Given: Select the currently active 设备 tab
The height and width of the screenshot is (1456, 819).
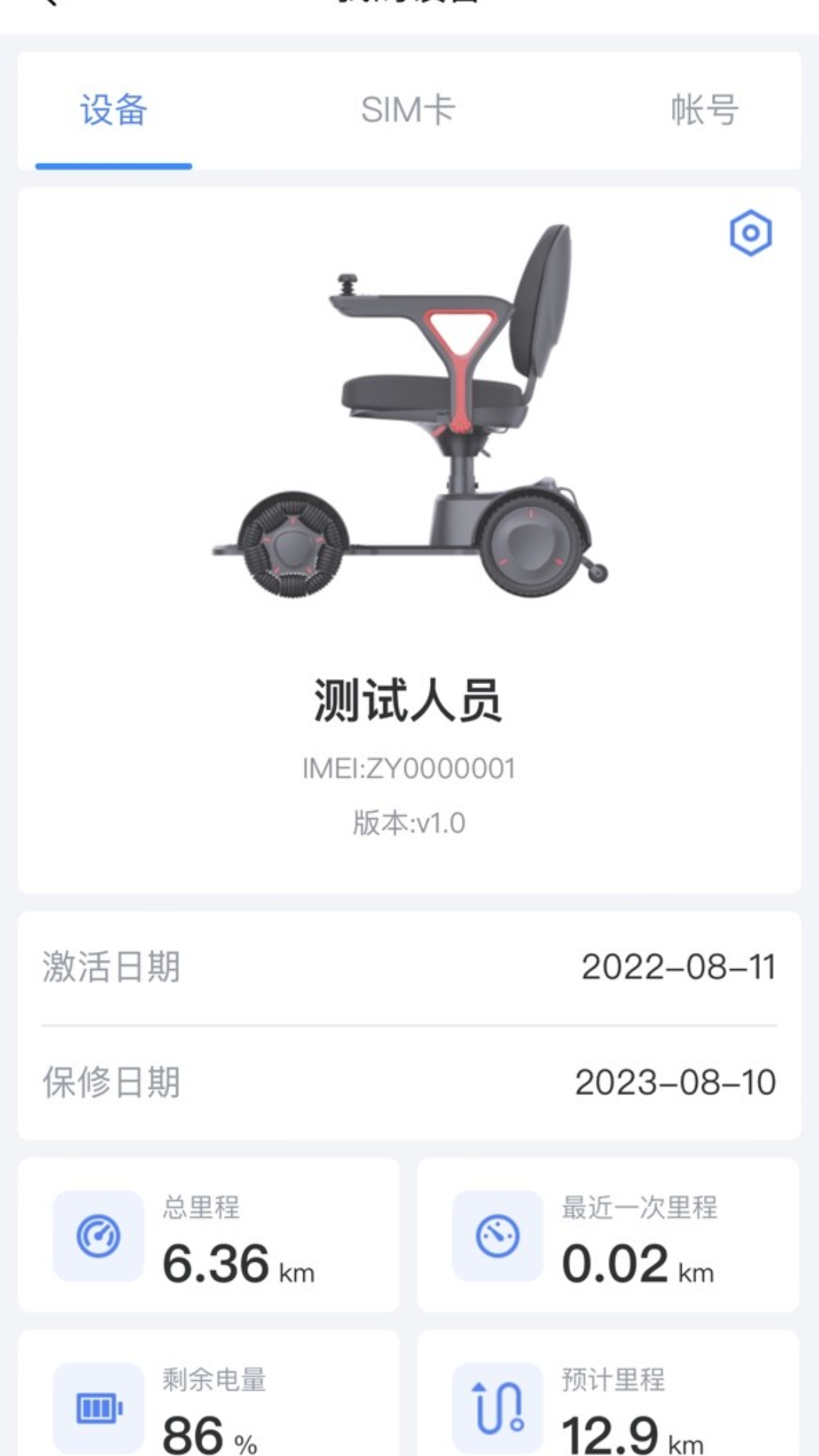Looking at the screenshot, I should [x=114, y=111].
